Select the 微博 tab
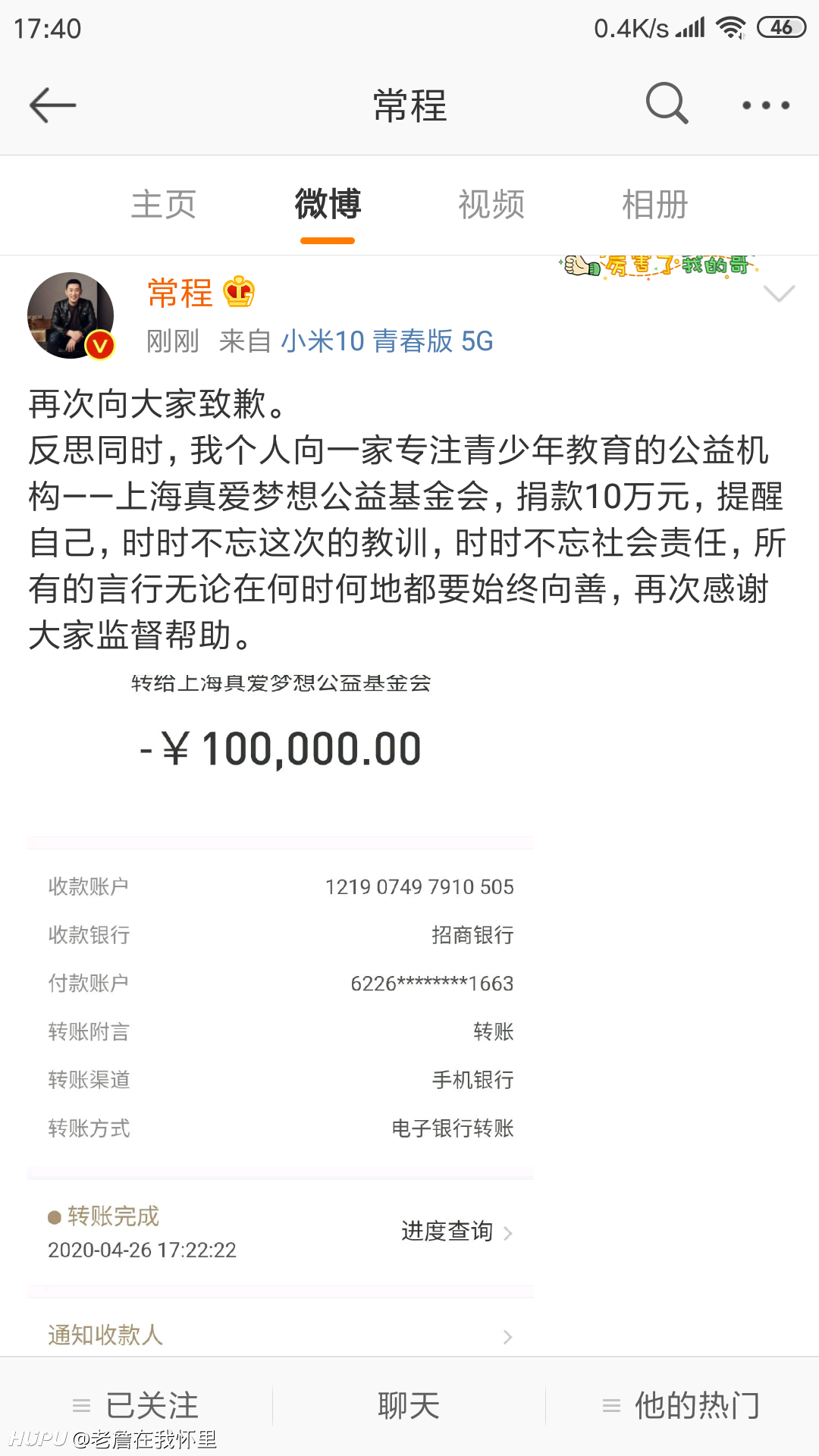The height and width of the screenshot is (1456, 819). [x=328, y=205]
